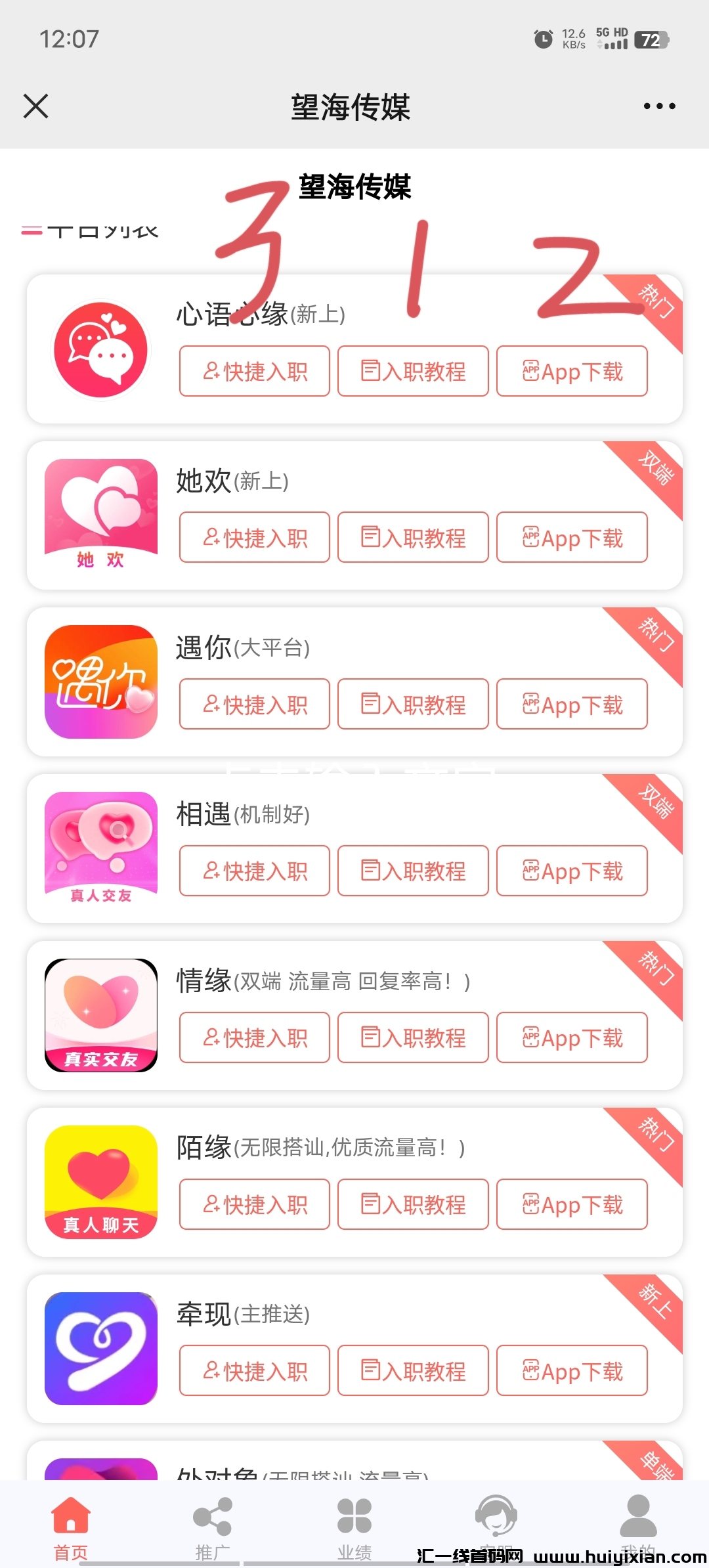Tap App下载 for 陌缘
This screenshot has height=1568, width=709.
(572, 1204)
